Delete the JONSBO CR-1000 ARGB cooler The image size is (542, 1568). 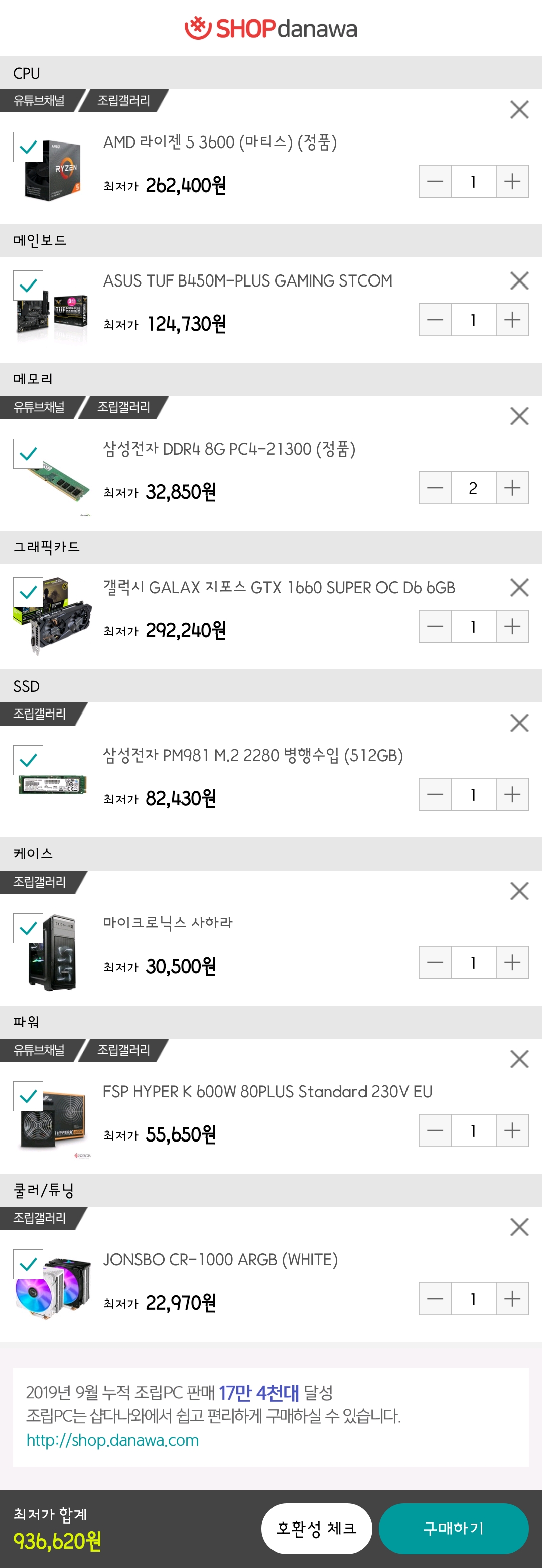[x=519, y=1227]
